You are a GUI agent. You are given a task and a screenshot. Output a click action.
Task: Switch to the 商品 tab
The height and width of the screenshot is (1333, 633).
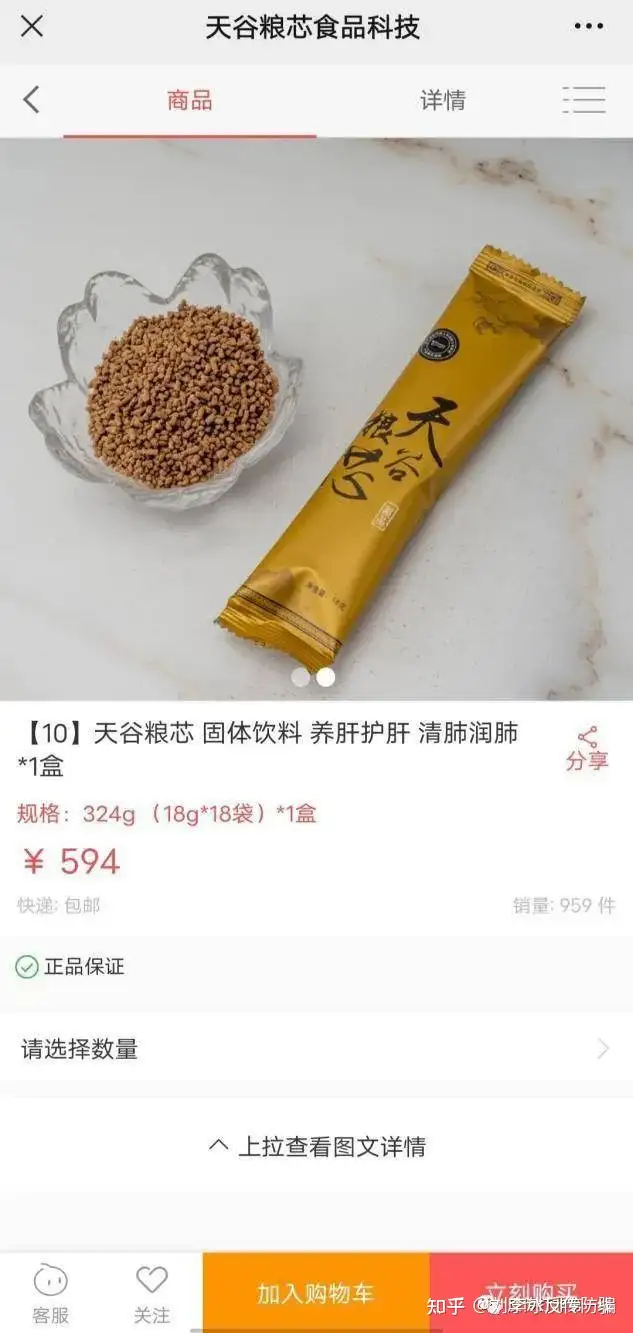189,100
